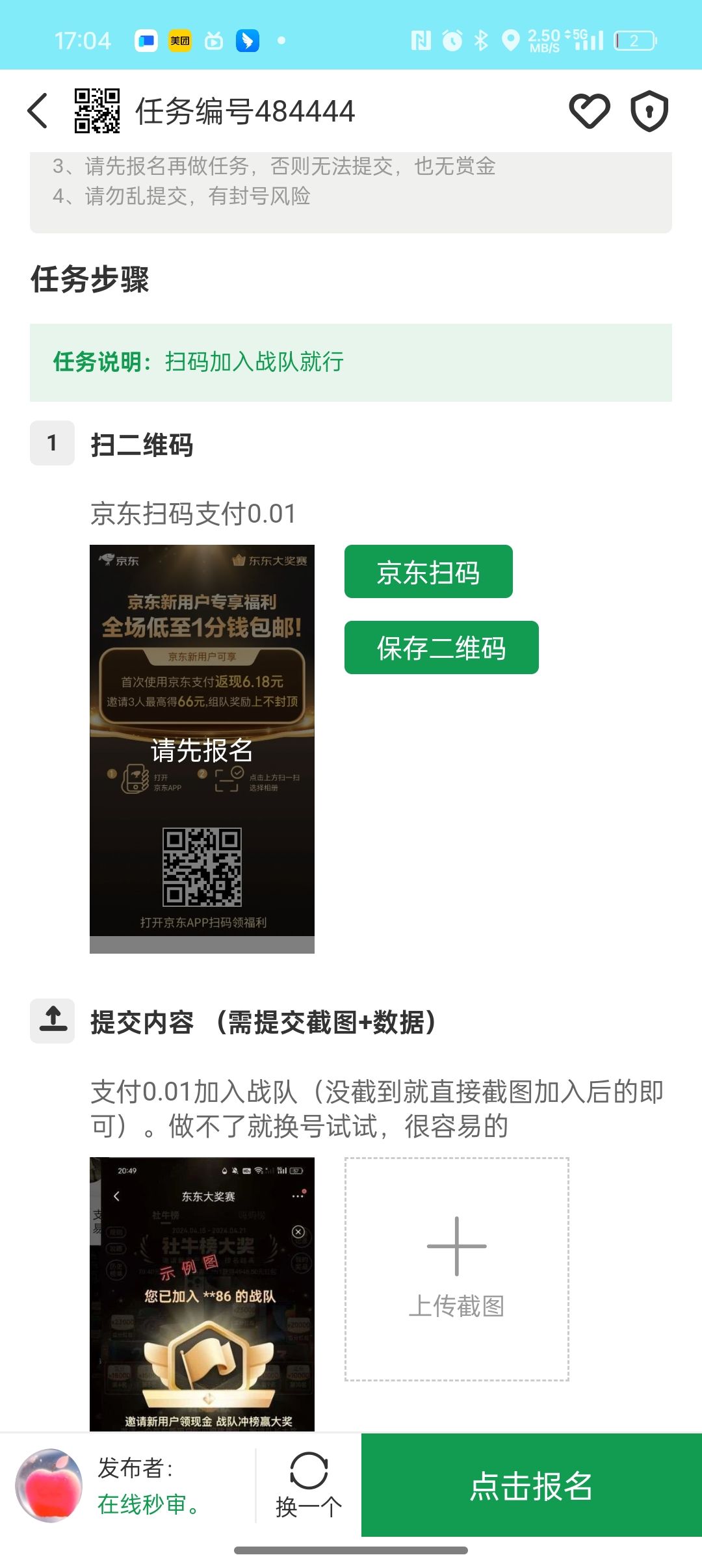Viewport: 702px width, 1568px height.
Task: Open the task QR code icon
Action: coord(97,111)
